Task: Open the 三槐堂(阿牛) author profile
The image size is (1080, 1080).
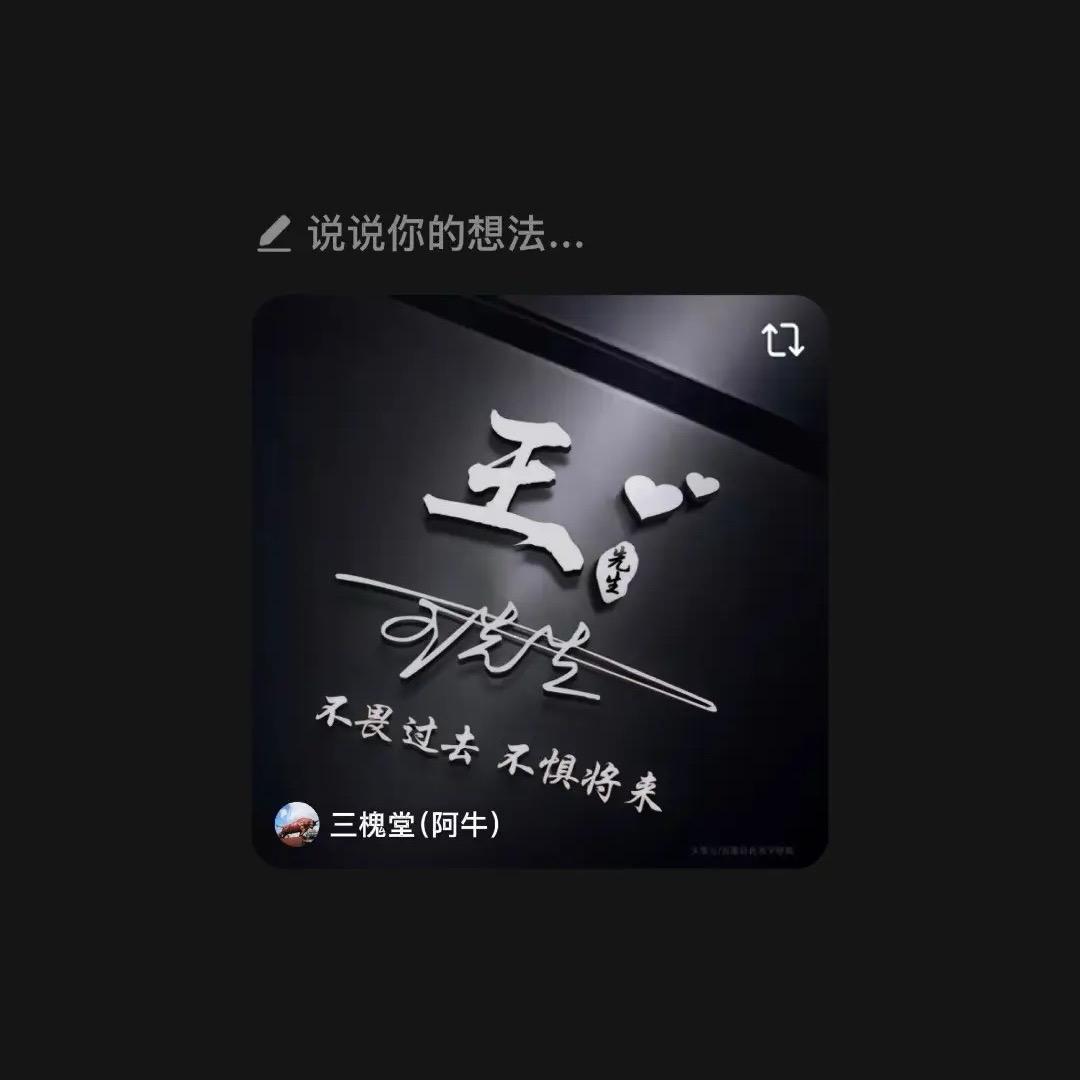Action: 390,825
